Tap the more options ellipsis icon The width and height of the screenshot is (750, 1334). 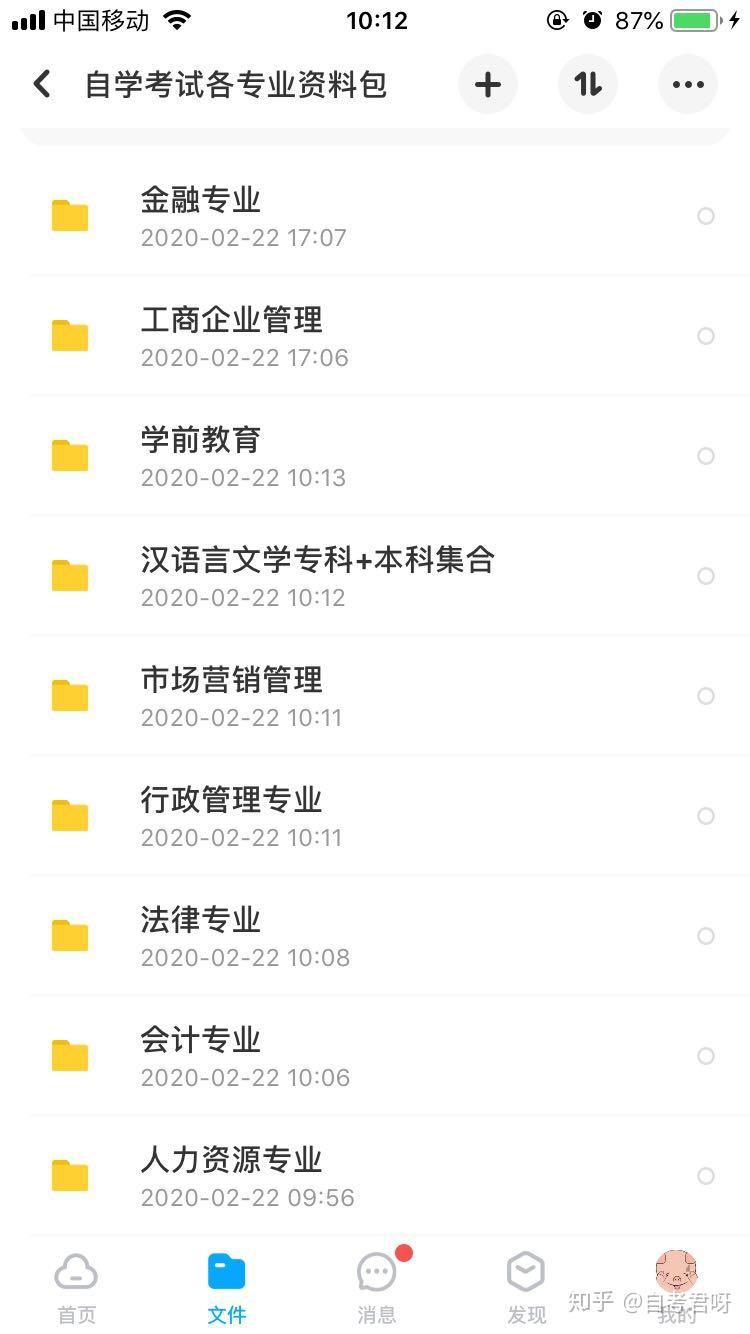pos(687,84)
